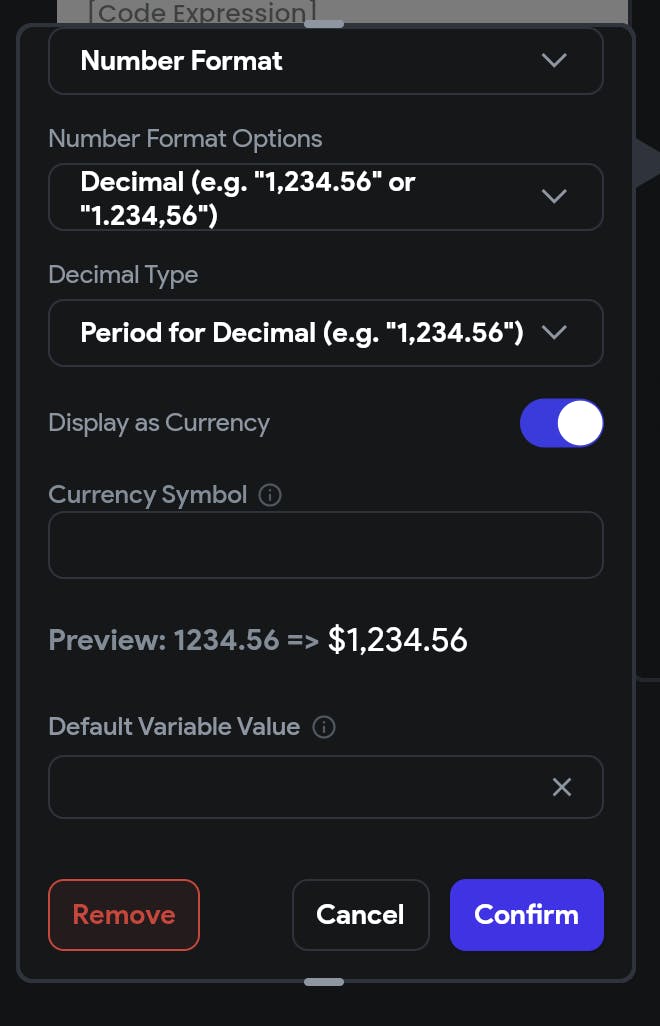Image resolution: width=660 pixels, height=1026 pixels.
Task: Disable the Display as Currency switch
Action: (561, 423)
